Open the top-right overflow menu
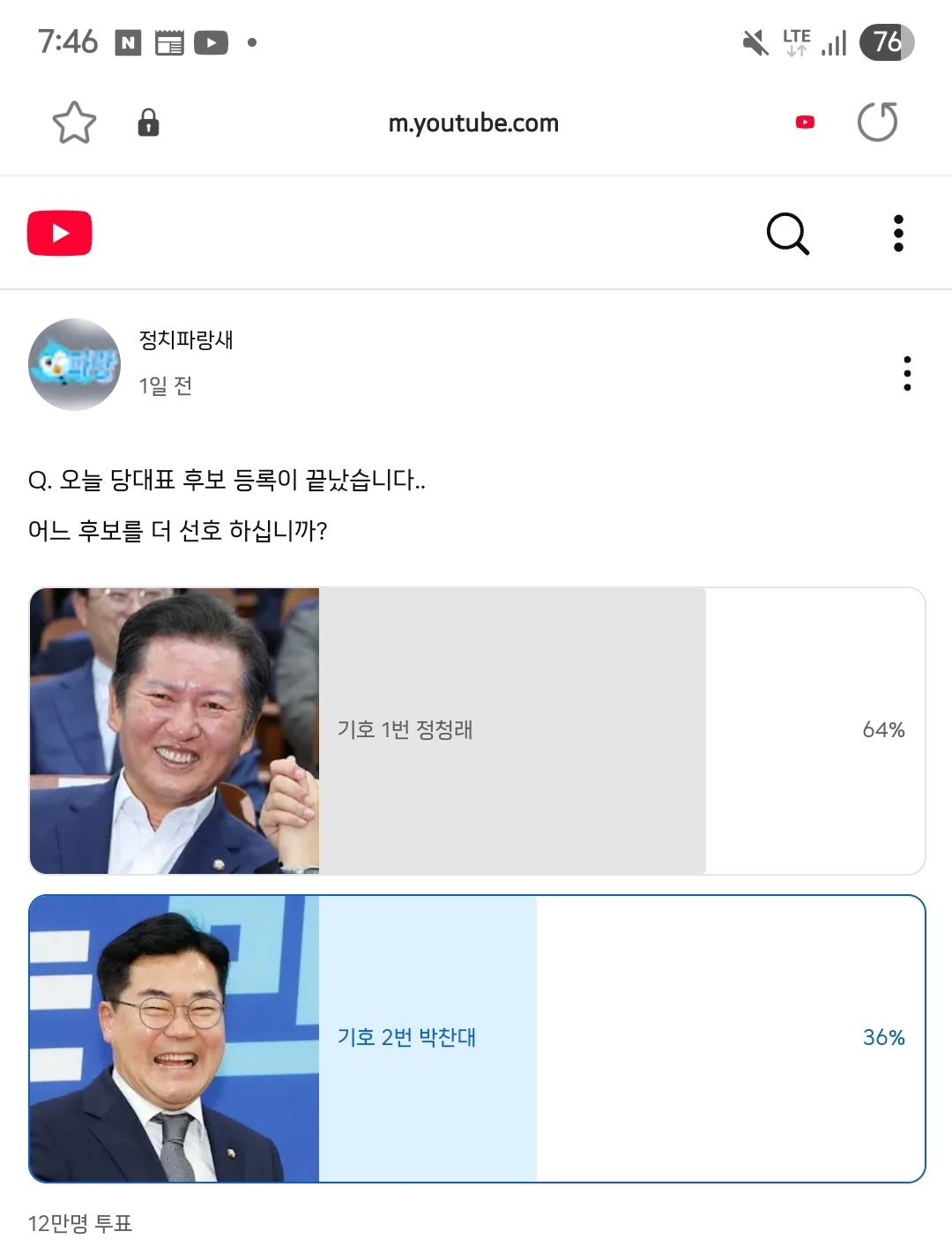 point(896,232)
